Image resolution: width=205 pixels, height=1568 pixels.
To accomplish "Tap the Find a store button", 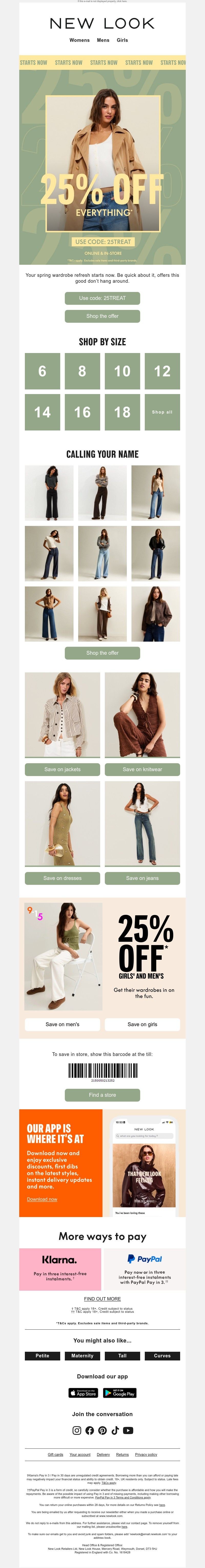I will coord(102,1095).
